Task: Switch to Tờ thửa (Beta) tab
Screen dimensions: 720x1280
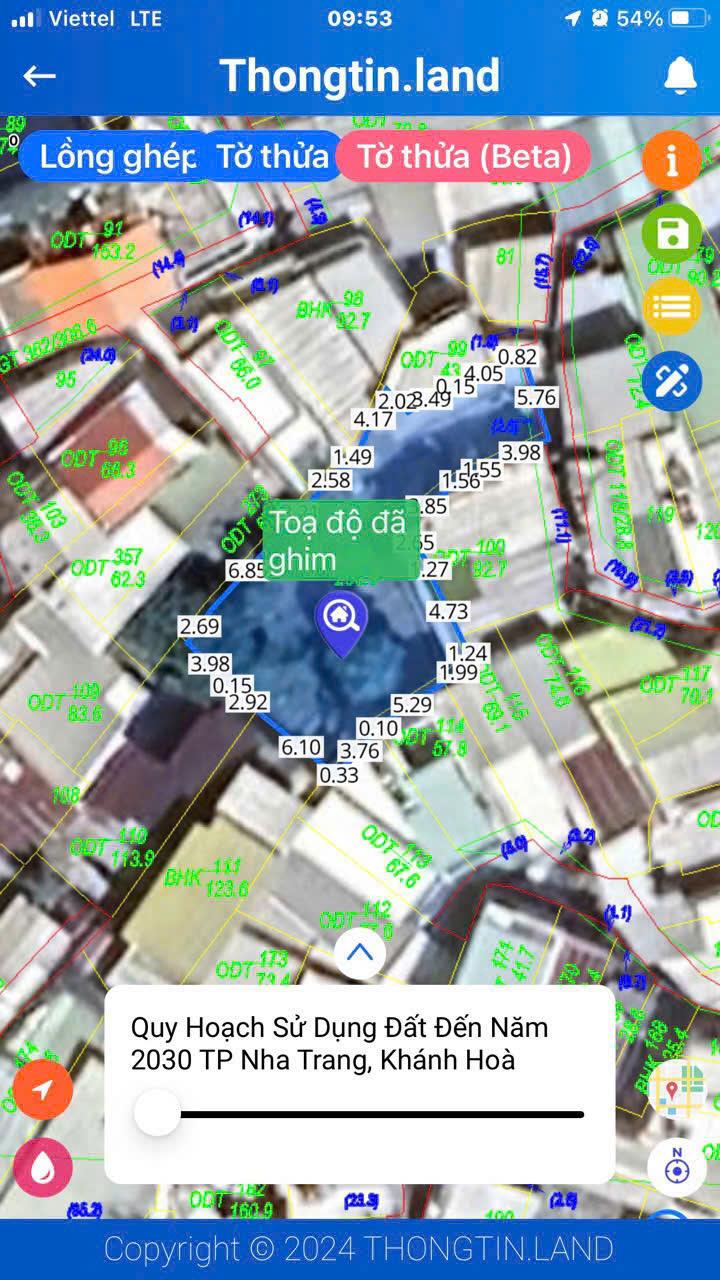Action: pyautogui.click(x=464, y=157)
